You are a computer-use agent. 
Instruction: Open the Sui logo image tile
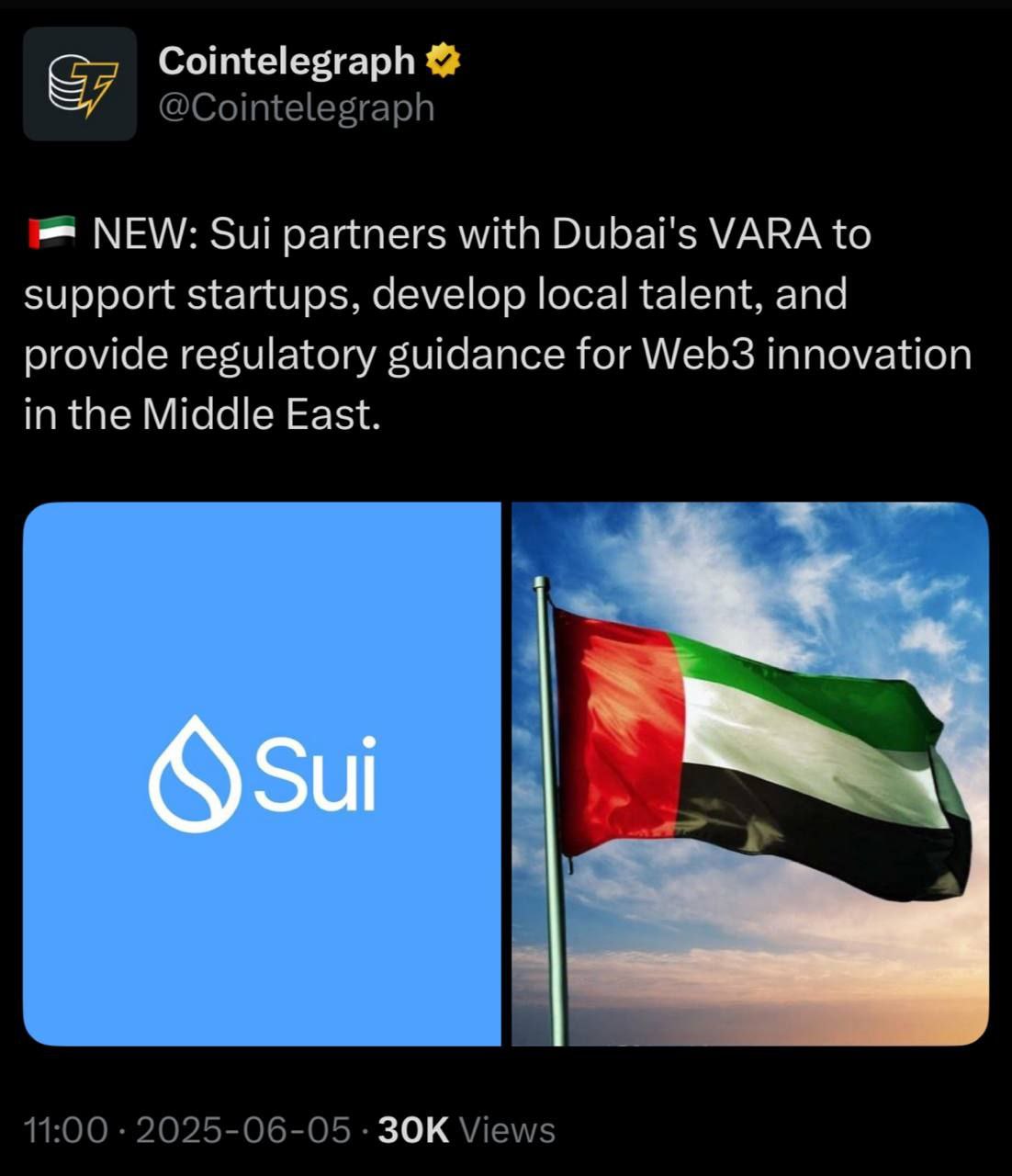pos(262,774)
